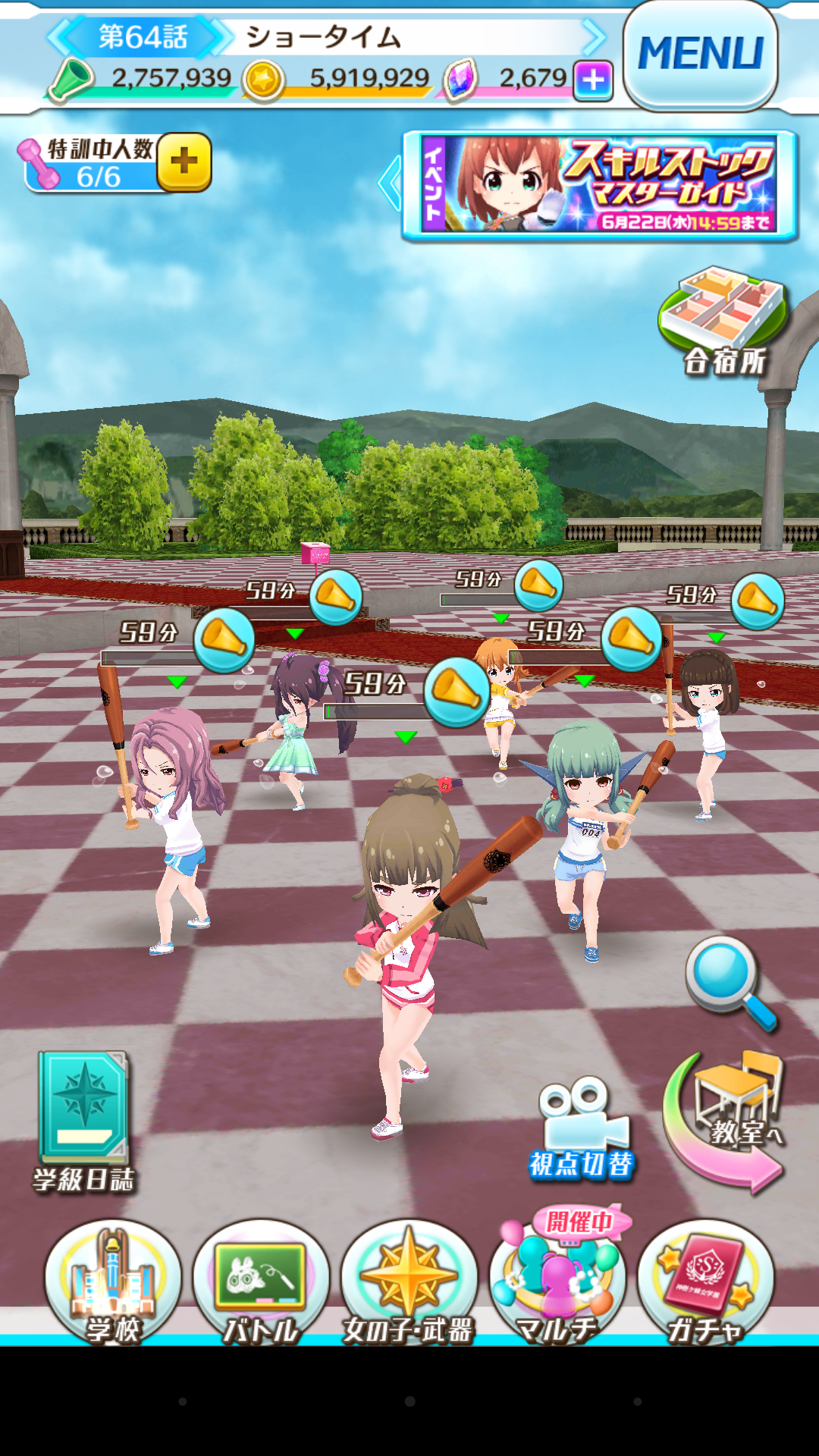This screenshot has width=819, height=1456.
Task: Cheer the center brown-haired girl with megaphone
Action: [456, 692]
